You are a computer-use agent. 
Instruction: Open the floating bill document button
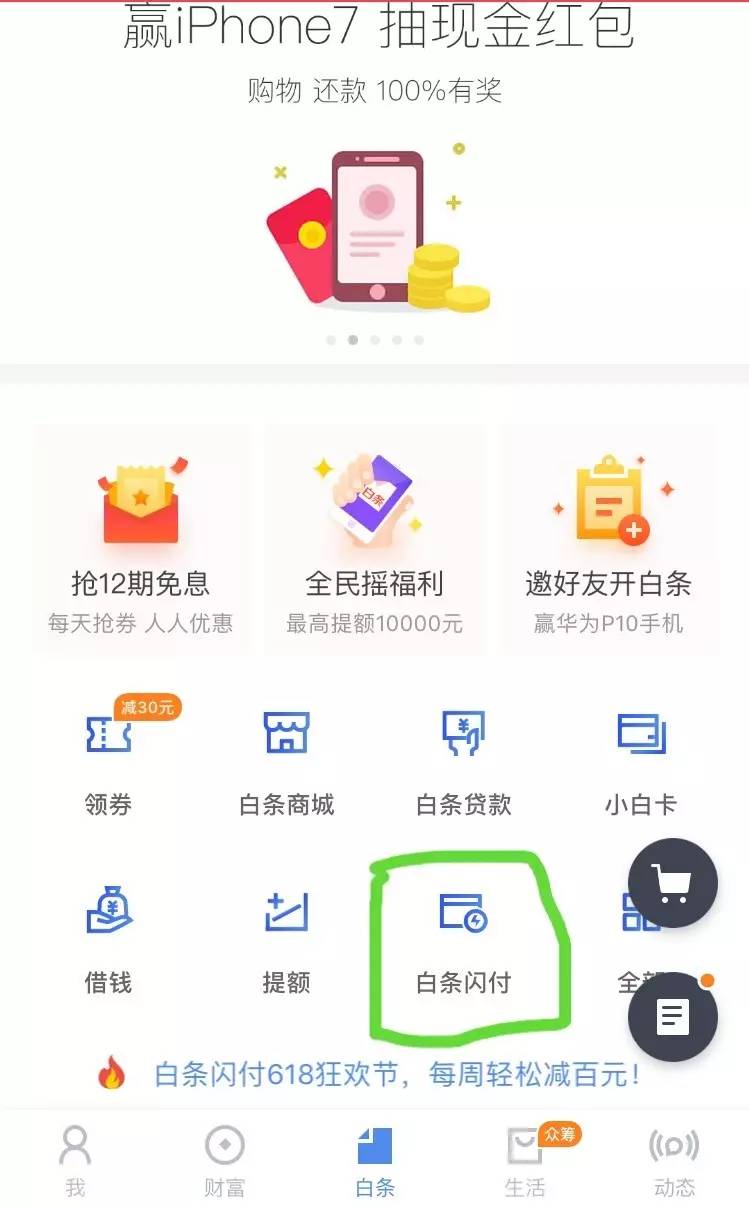(672, 1017)
